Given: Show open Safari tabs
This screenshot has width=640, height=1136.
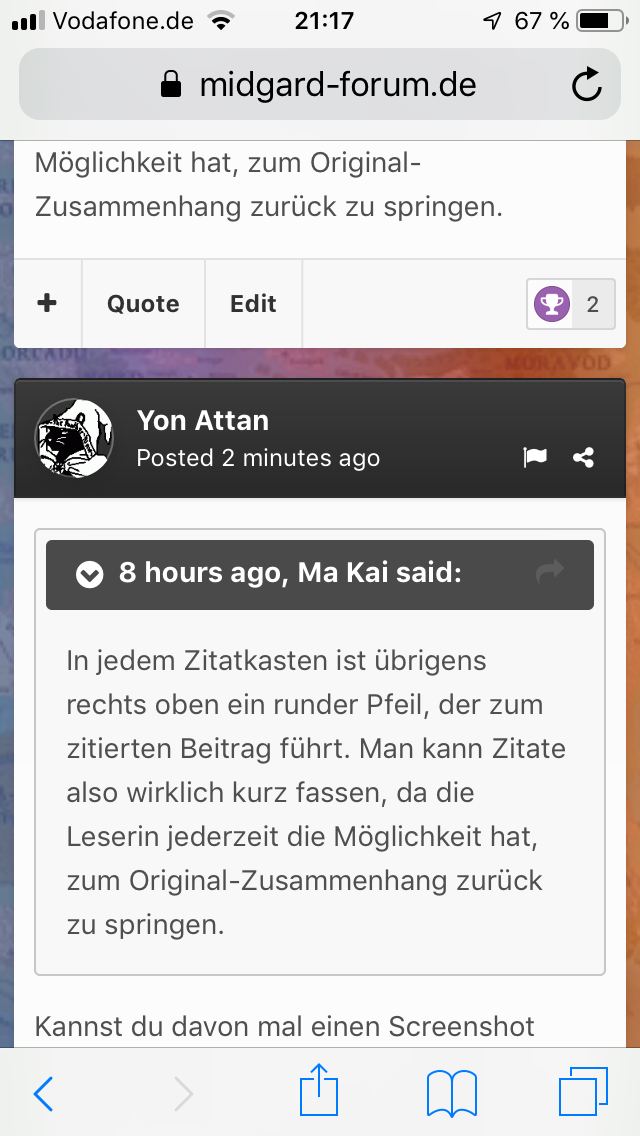Looking at the screenshot, I should 583,1092.
